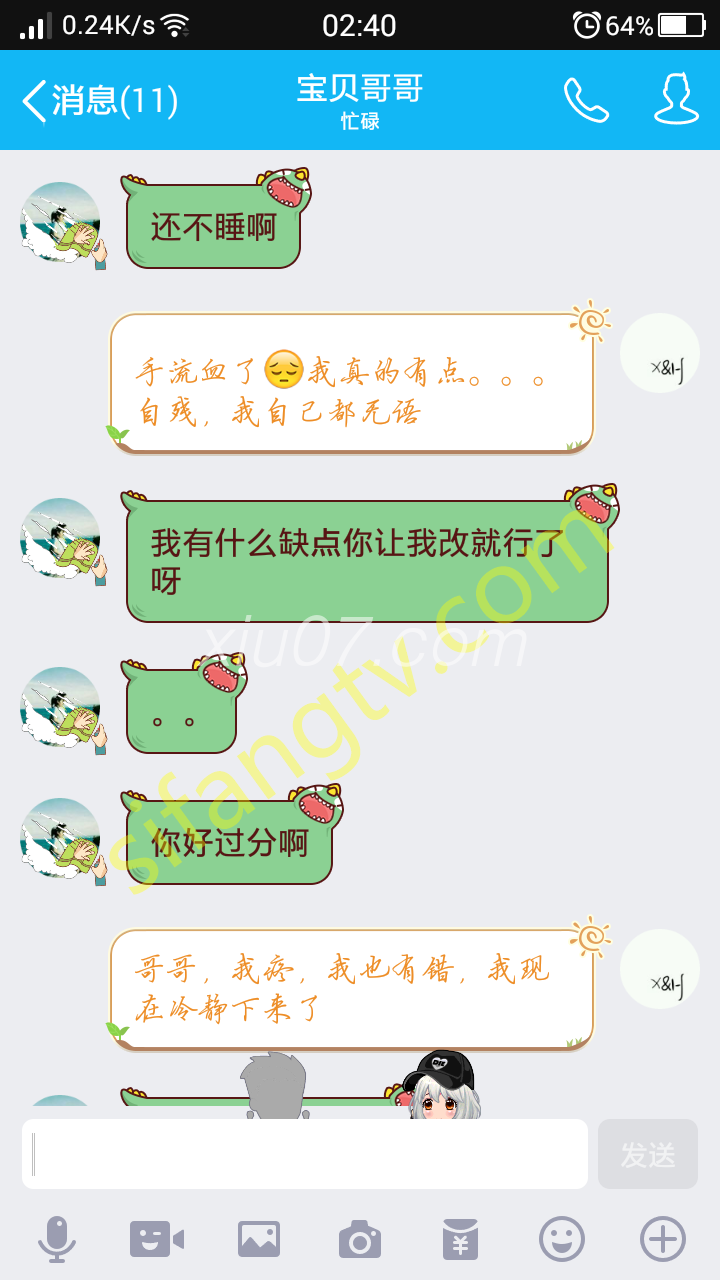Open the plus menu for more options

(x=662, y=1240)
